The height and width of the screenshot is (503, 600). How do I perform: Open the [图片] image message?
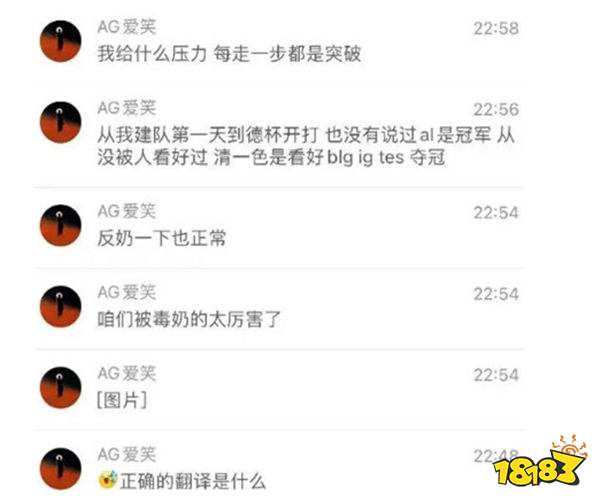[123, 400]
